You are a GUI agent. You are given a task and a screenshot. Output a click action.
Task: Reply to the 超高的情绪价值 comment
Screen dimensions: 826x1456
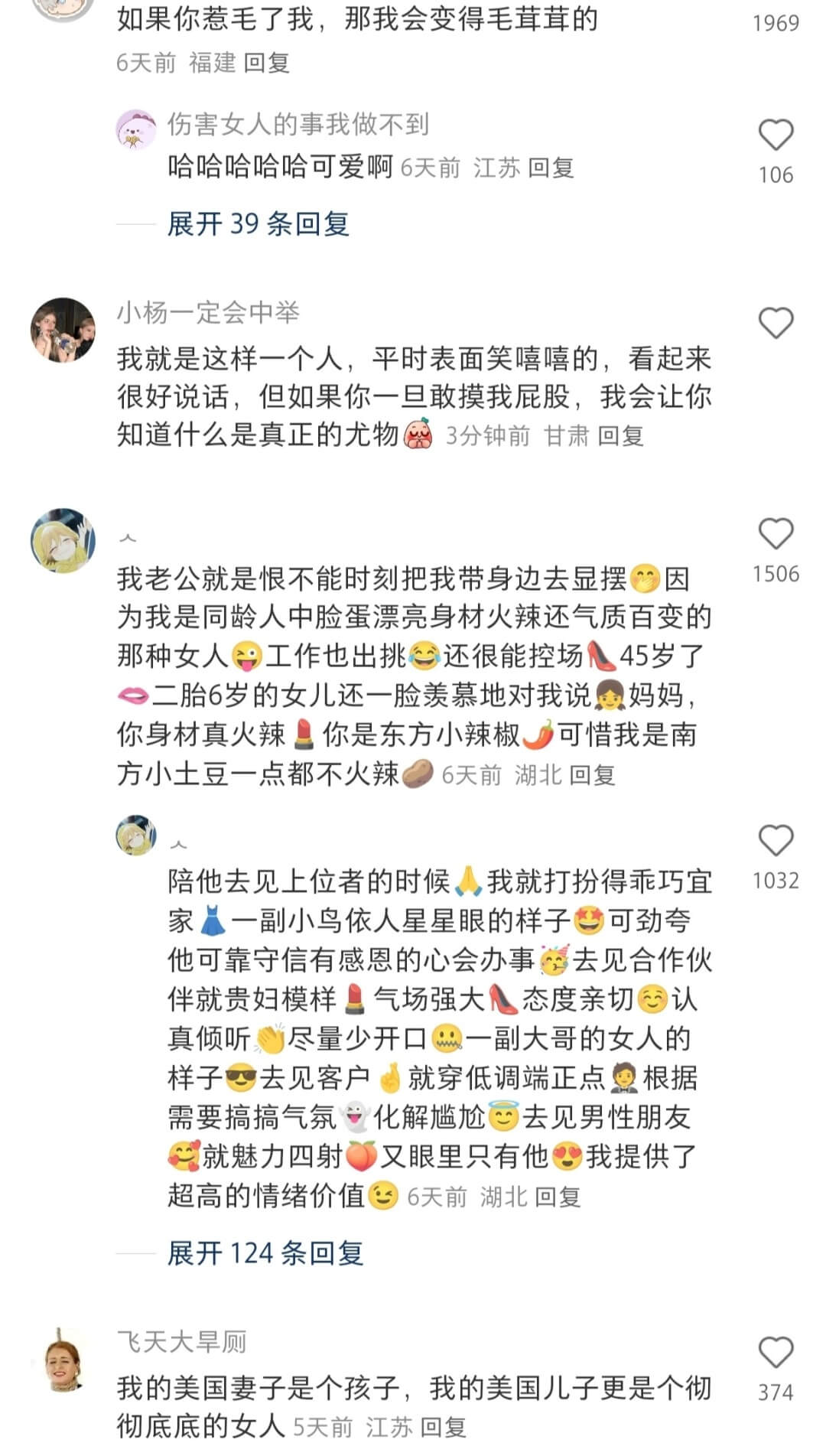557,1197
